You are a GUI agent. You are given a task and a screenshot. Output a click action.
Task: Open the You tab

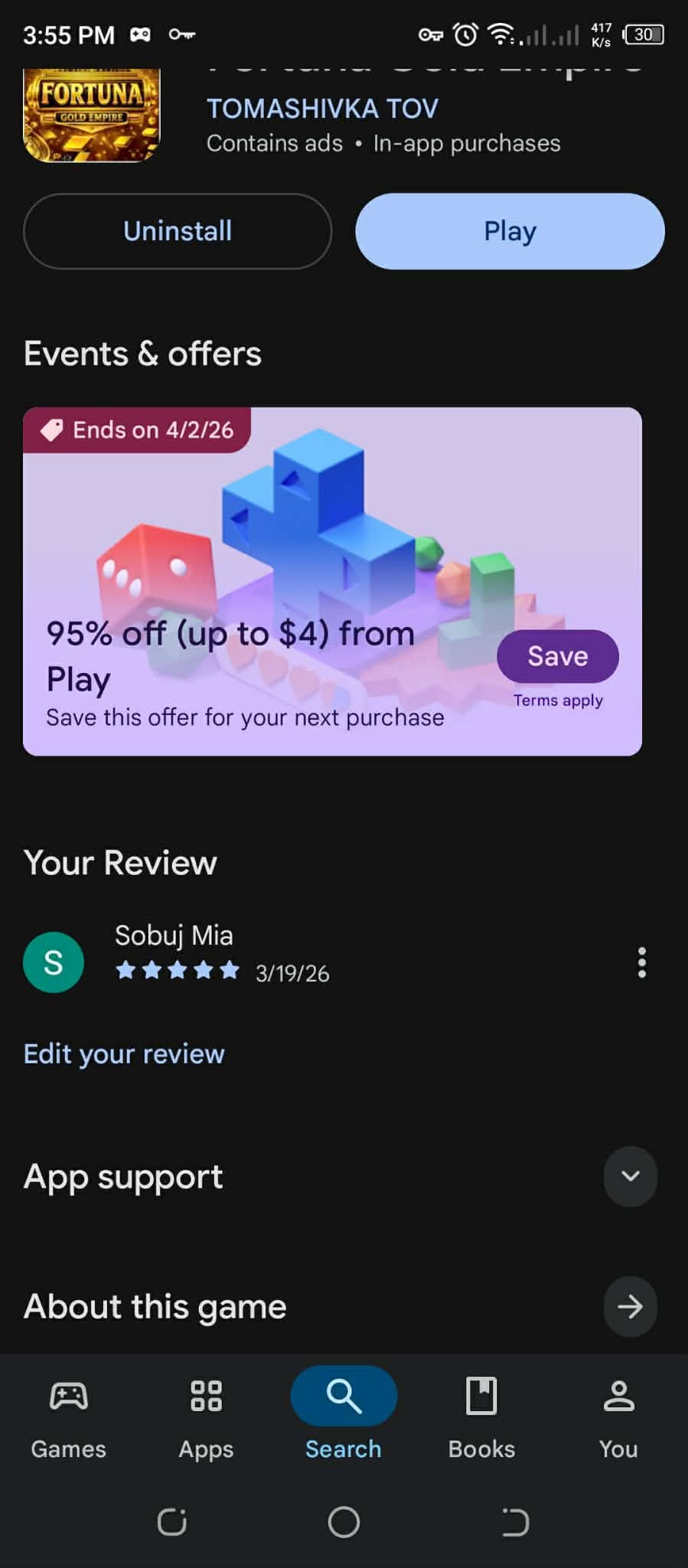[618, 1416]
